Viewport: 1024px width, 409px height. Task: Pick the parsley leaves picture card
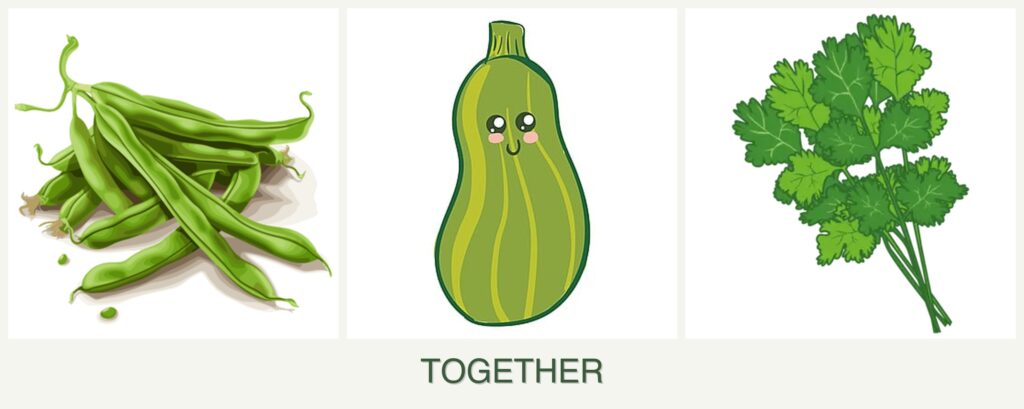[850, 174]
